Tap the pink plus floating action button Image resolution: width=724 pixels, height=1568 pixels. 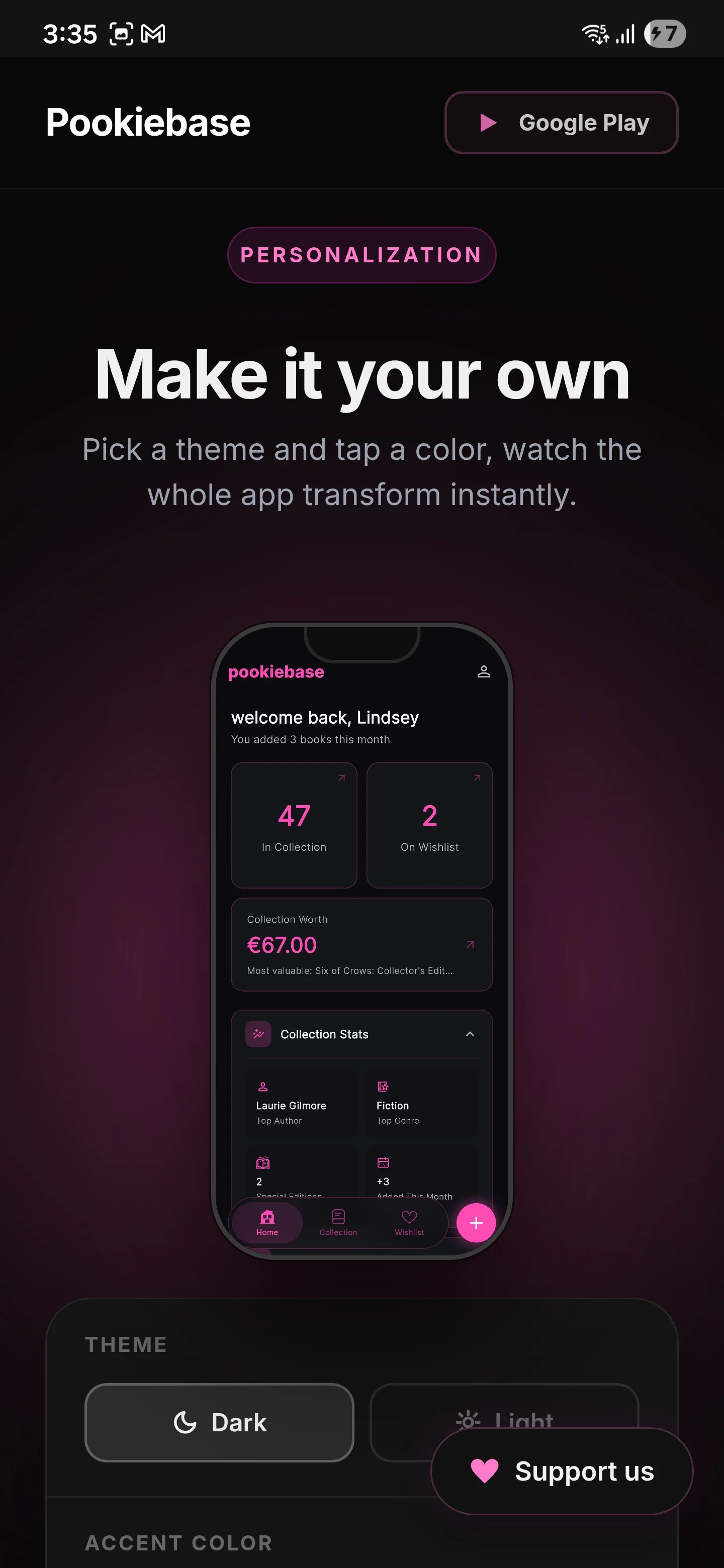(476, 1223)
